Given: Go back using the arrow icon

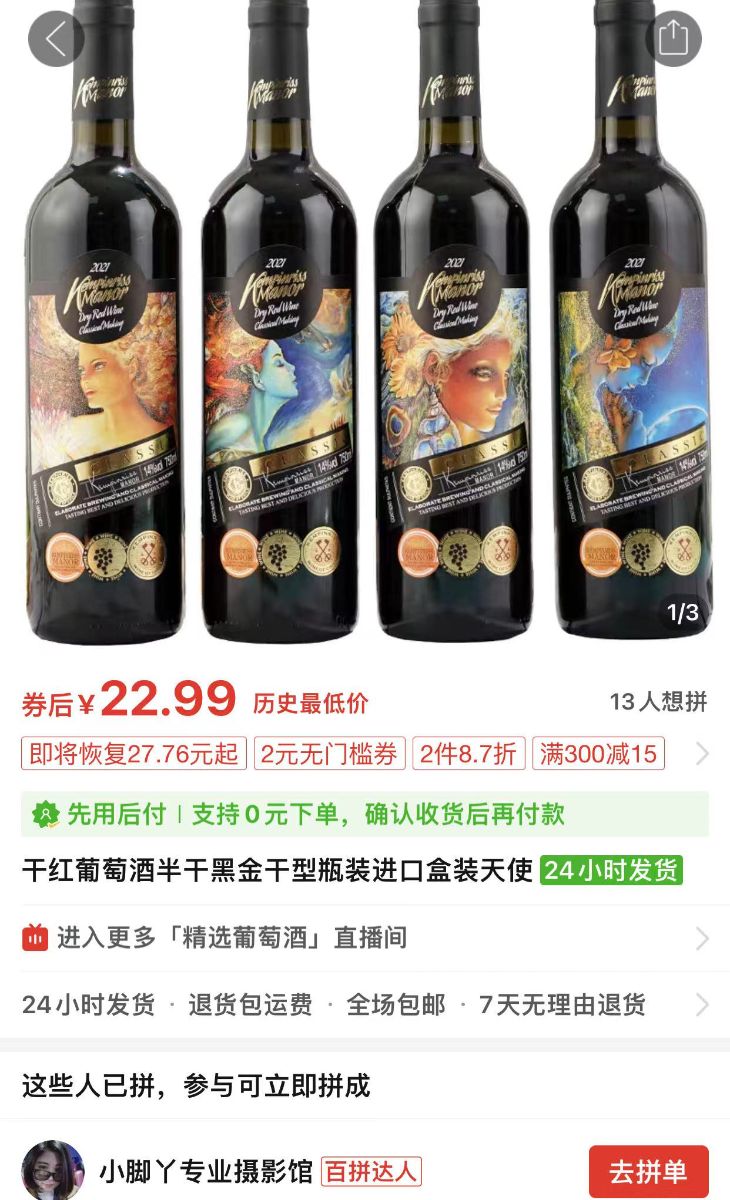Looking at the screenshot, I should 55,39.
